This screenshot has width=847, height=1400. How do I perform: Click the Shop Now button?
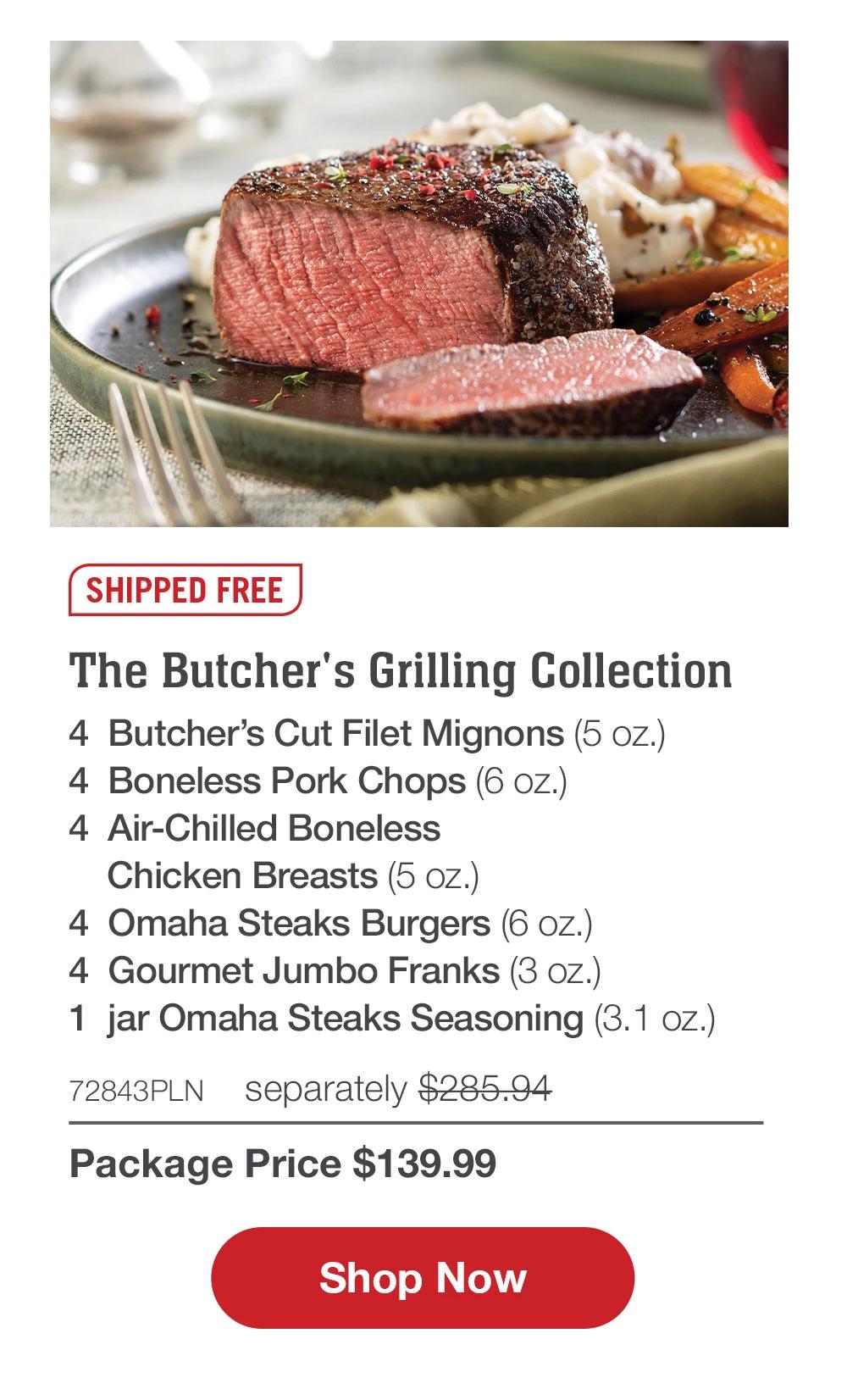423,1280
